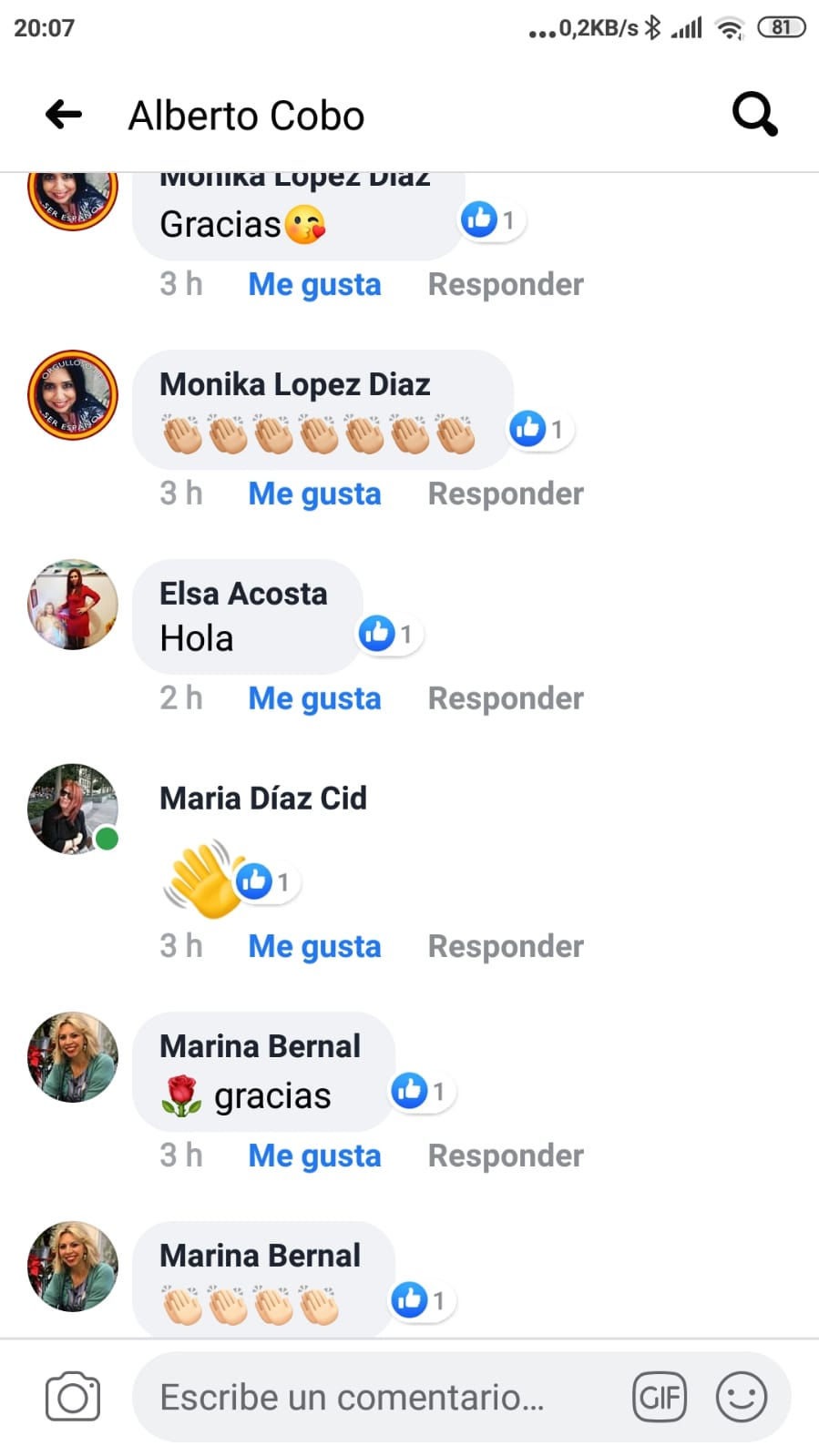This screenshot has width=819, height=1456.
Task: Open Maria Díaz Cid's profile name
Action: 263,799
